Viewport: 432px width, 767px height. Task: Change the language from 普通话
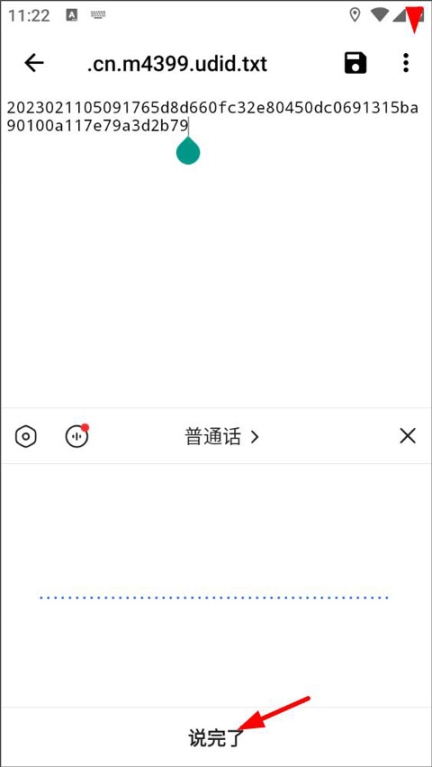pyautogui.click(x=221, y=436)
